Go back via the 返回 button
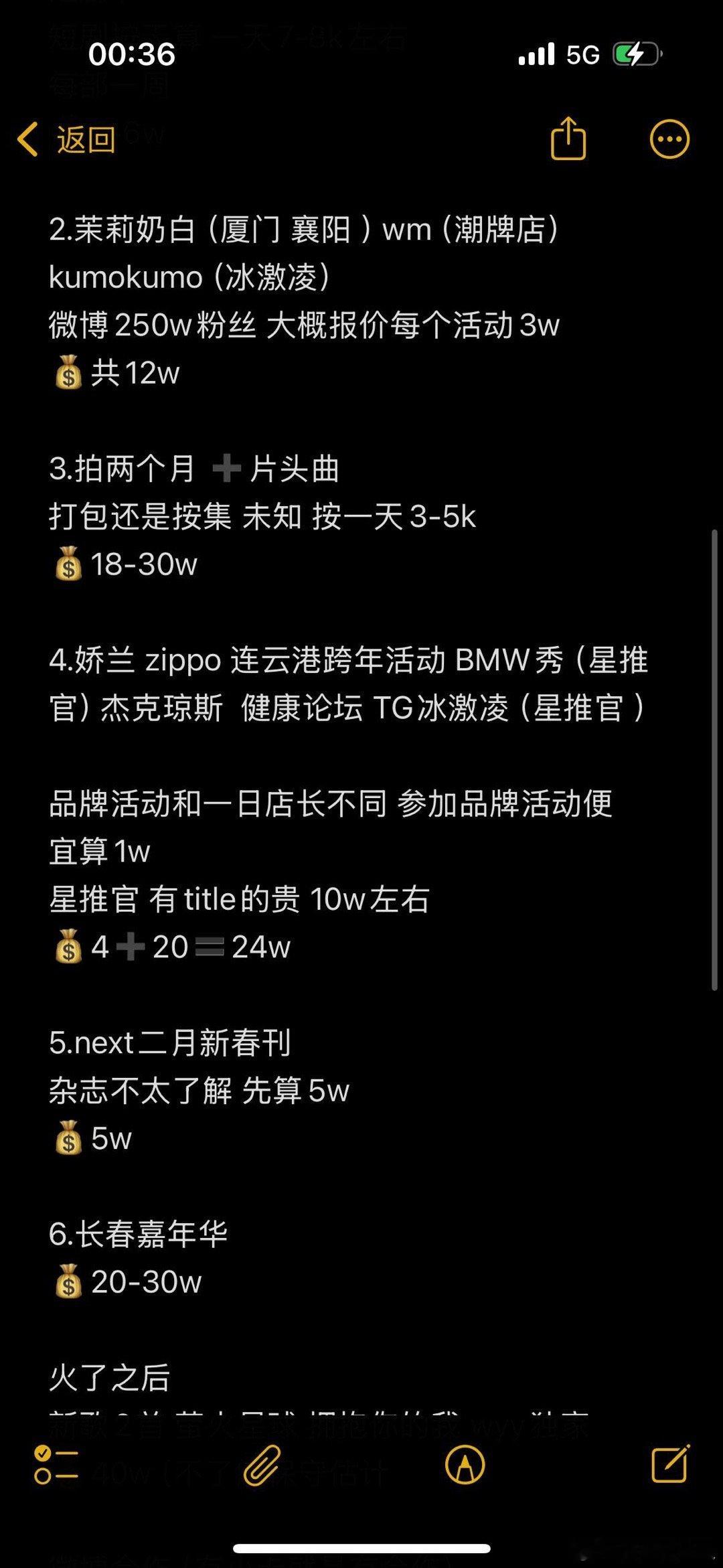Screen dimensions: 723x1568 click(66, 139)
